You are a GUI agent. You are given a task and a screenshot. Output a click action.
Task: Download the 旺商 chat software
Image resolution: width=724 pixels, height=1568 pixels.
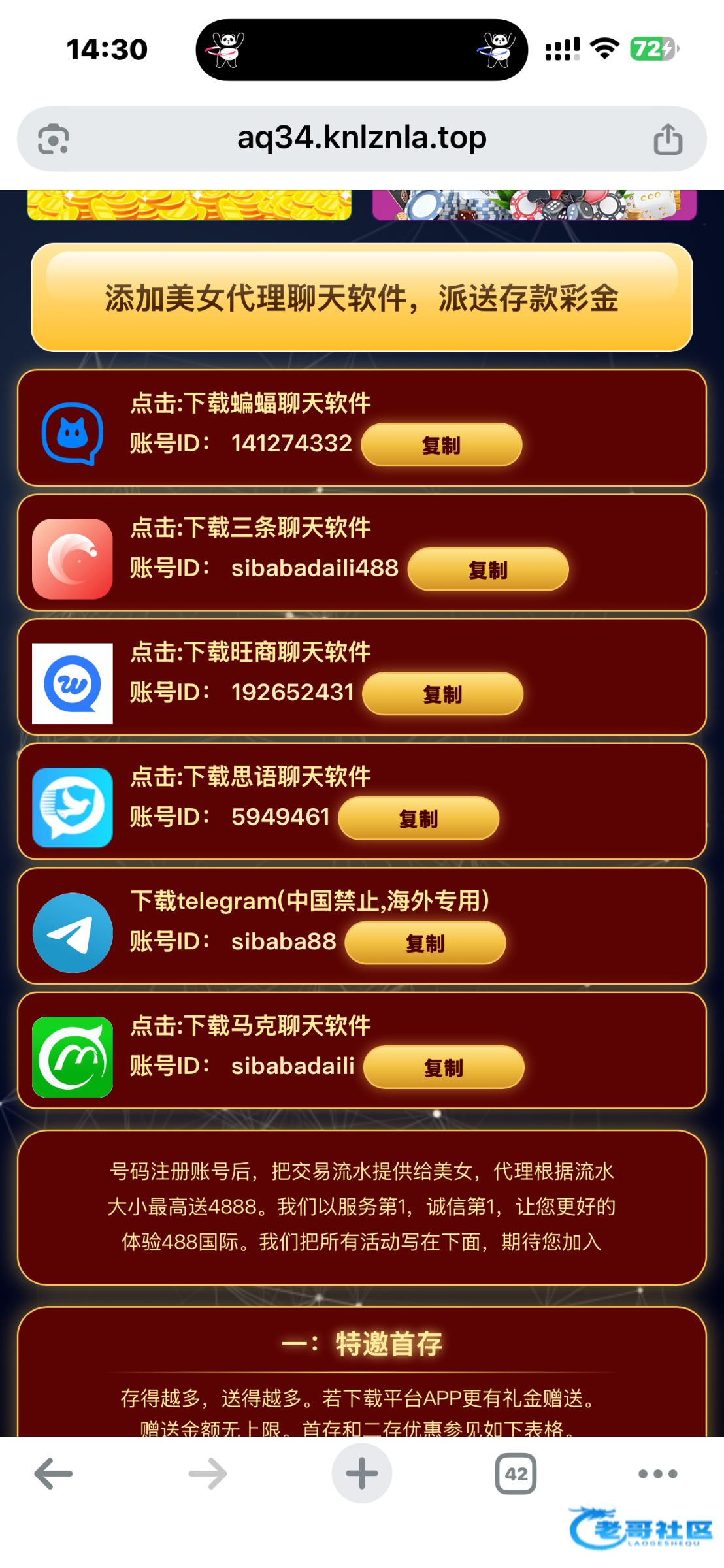coord(250,652)
